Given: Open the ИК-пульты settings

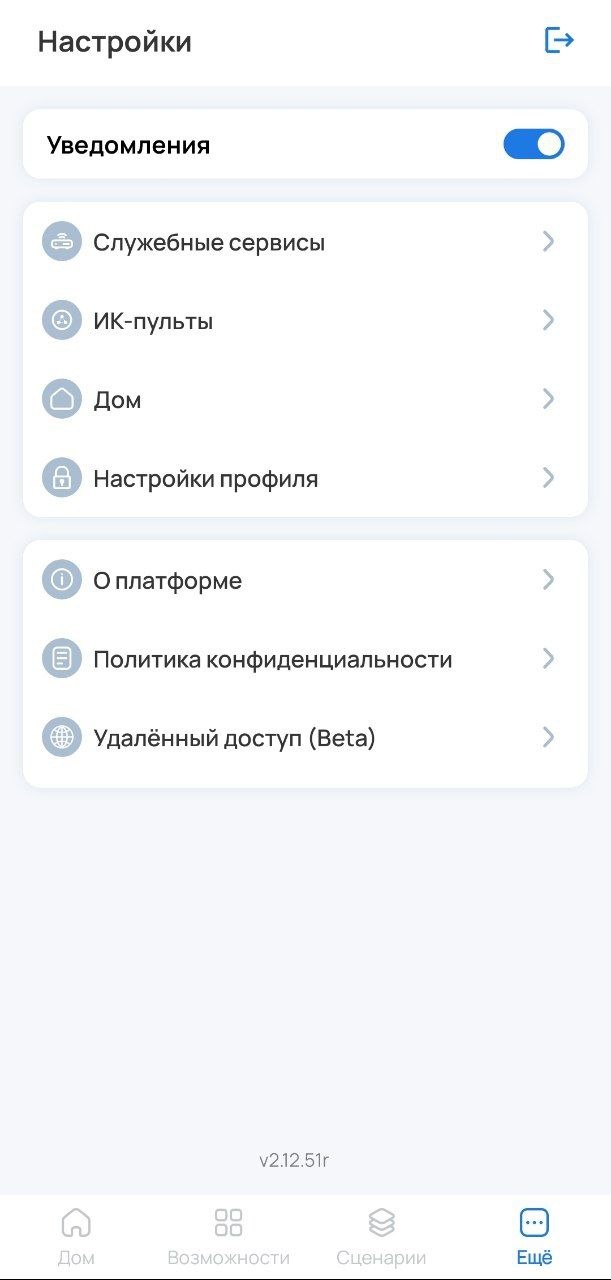Looking at the screenshot, I should pyautogui.click(x=305, y=321).
